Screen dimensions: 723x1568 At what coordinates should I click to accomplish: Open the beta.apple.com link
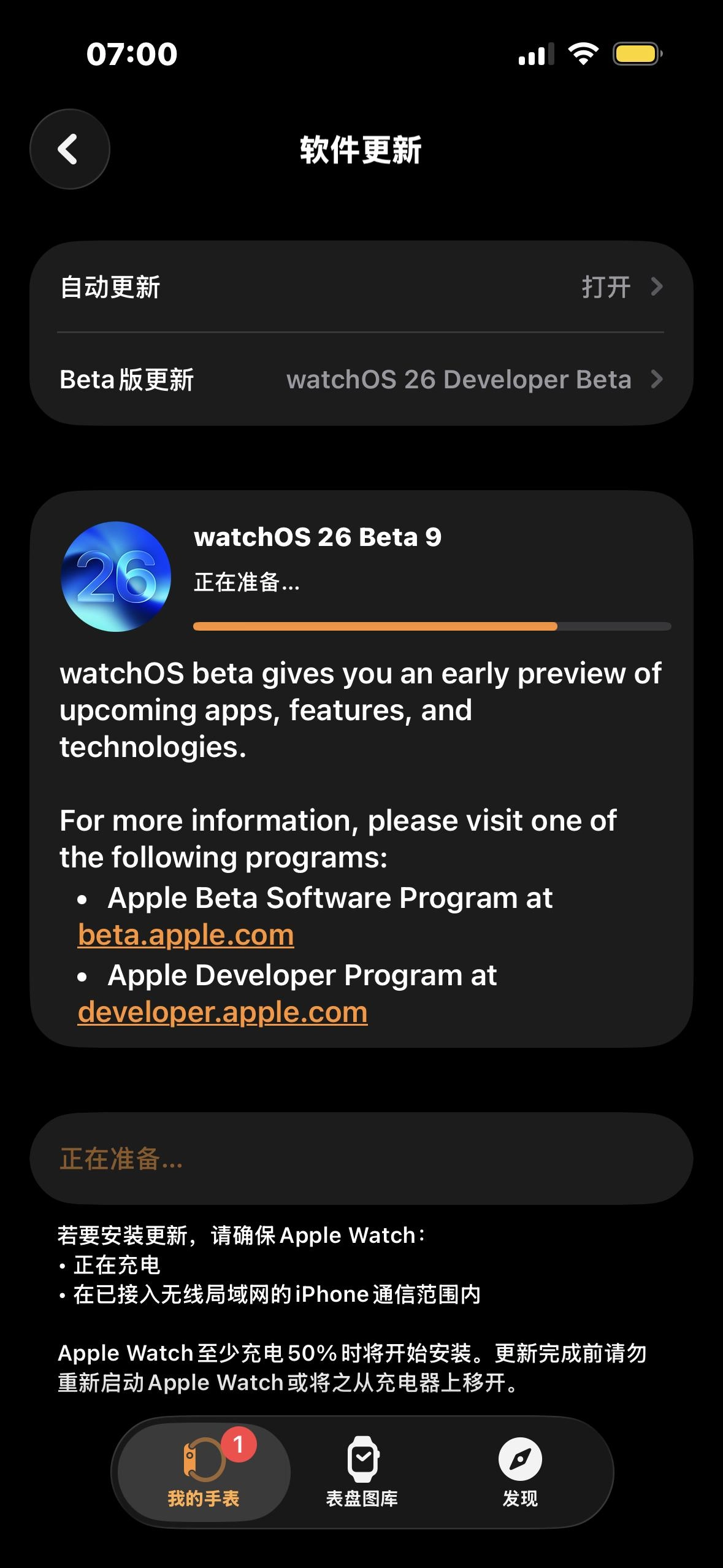186,935
